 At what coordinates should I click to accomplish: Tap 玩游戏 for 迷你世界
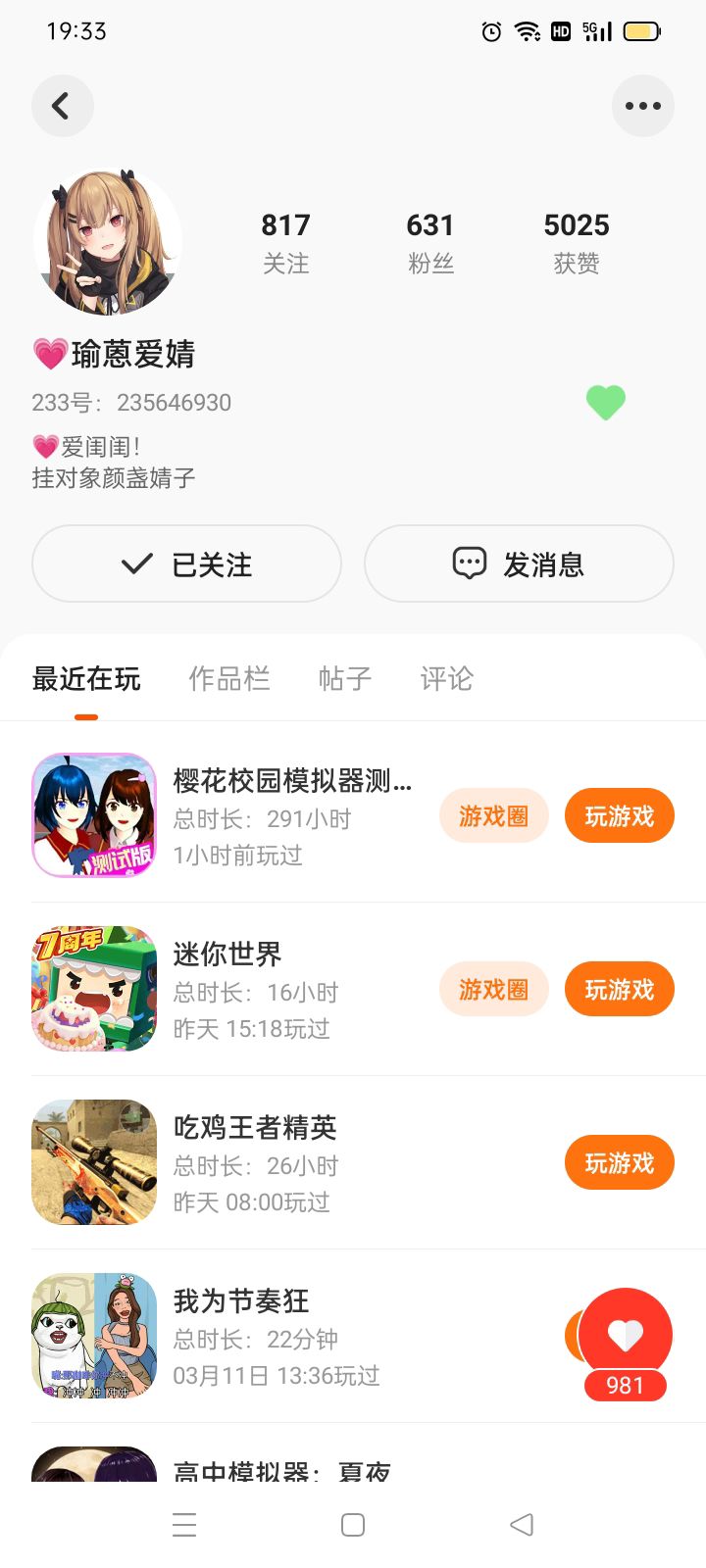619,989
